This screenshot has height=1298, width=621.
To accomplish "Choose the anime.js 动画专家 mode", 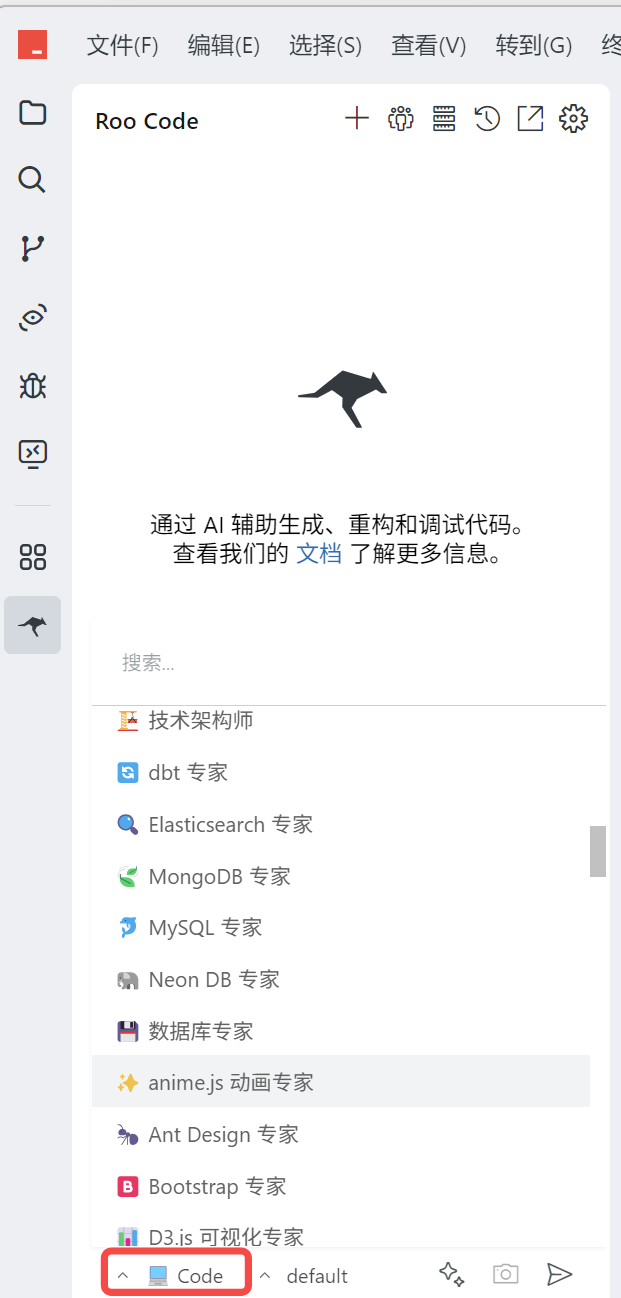I will 230,1083.
